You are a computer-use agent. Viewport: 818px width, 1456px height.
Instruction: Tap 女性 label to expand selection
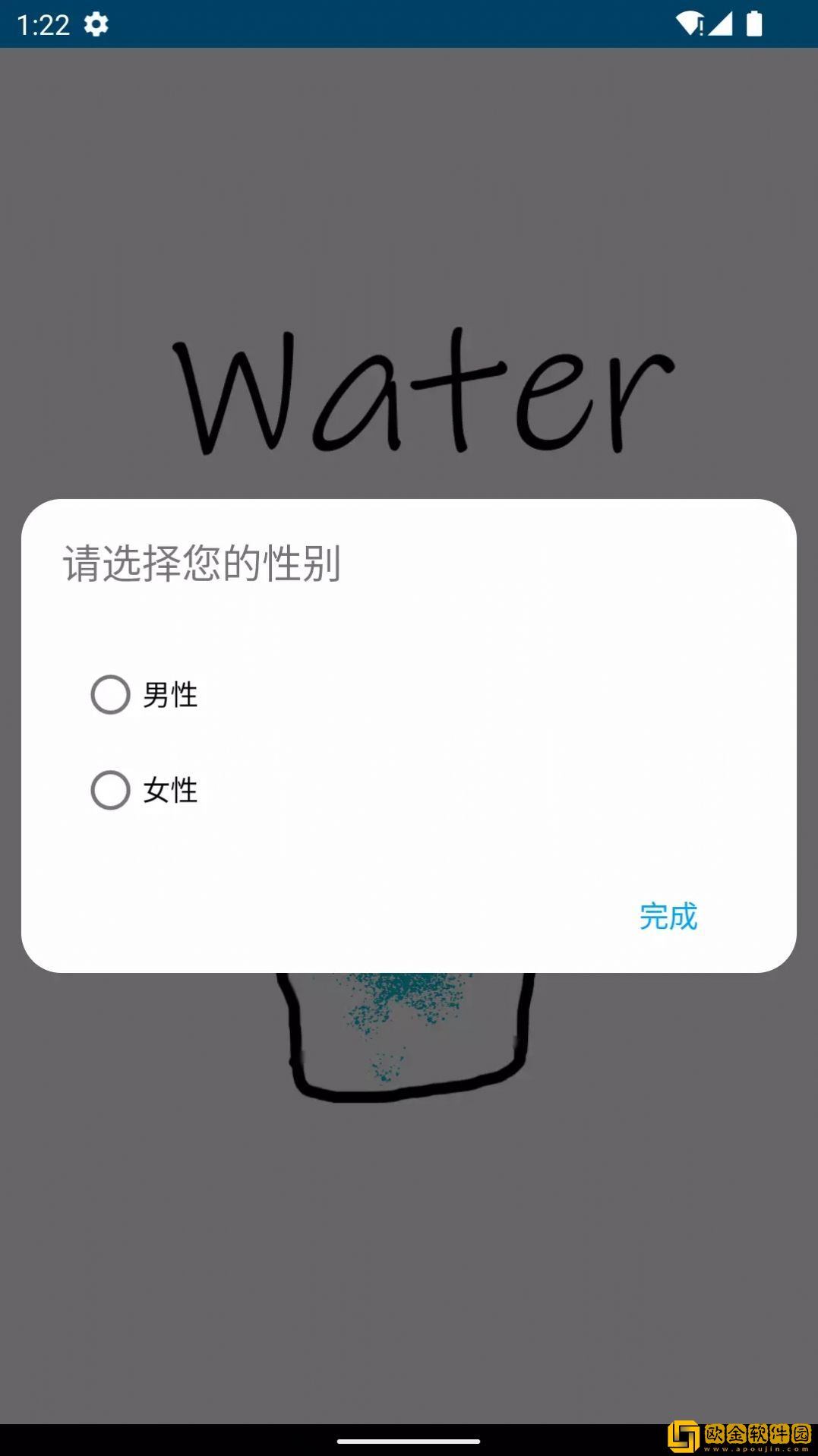(169, 790)
